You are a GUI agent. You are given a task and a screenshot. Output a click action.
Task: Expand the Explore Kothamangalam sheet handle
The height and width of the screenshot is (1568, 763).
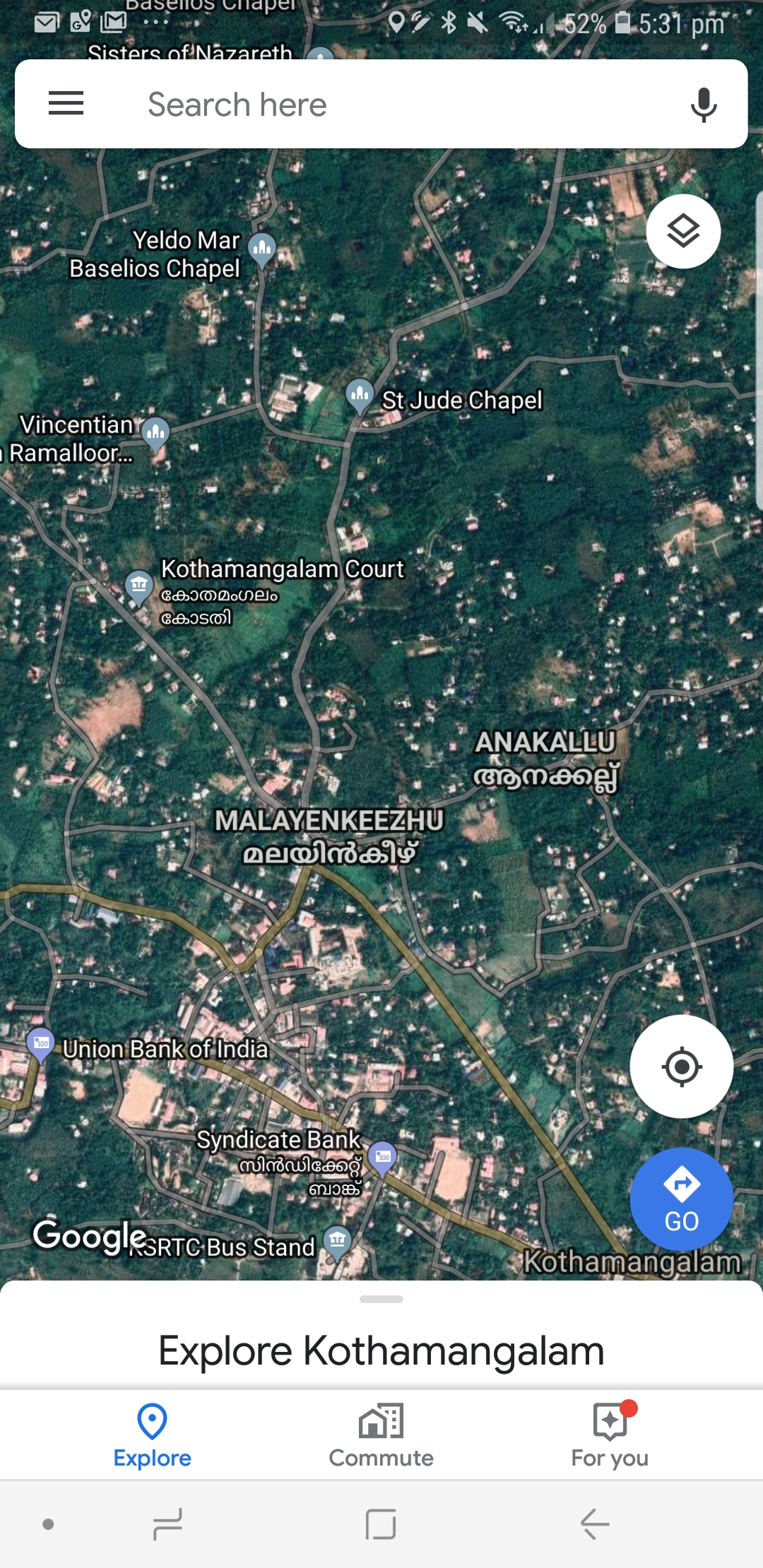pos(381,1297)
